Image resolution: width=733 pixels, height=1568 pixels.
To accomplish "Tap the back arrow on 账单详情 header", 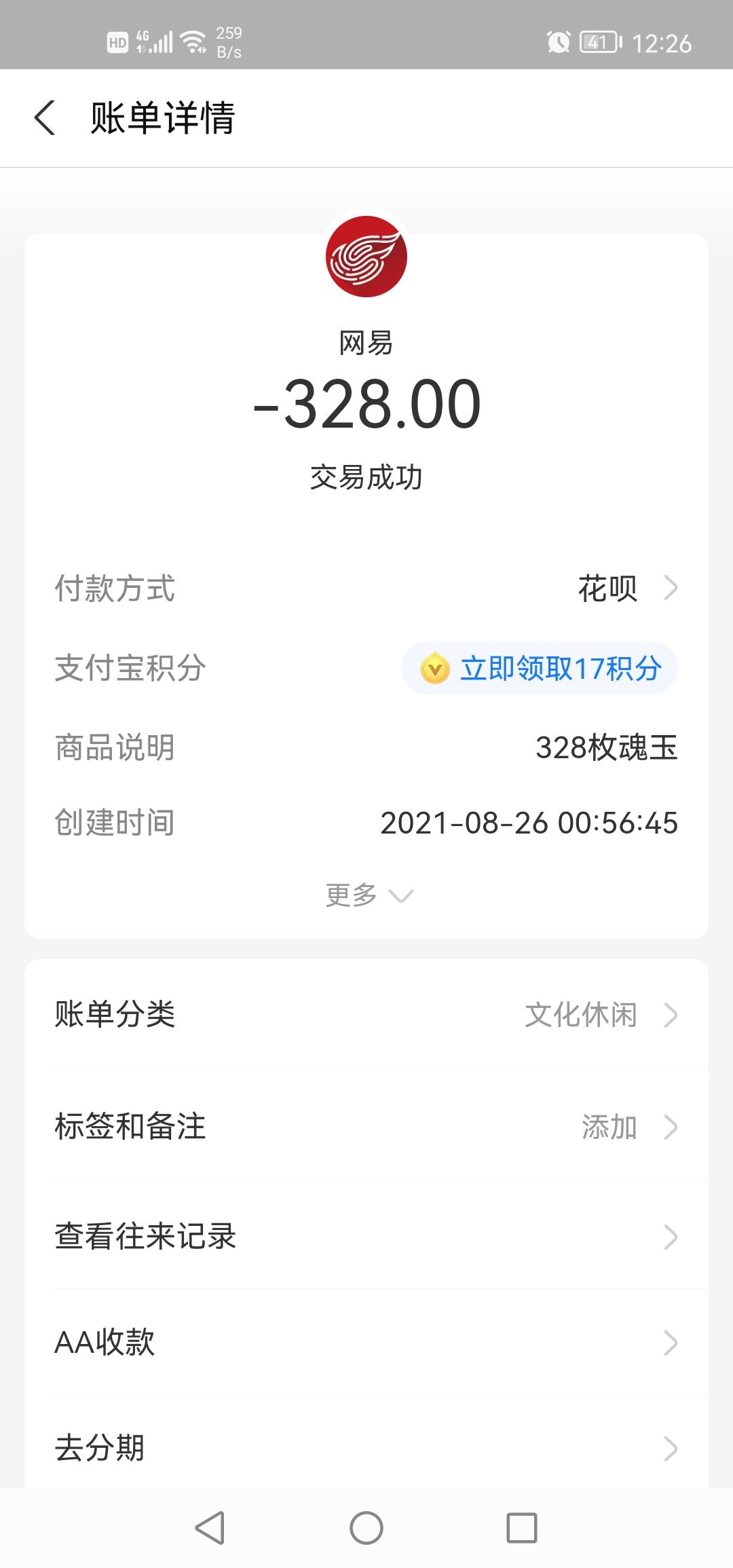I will (x=45, y=118).
